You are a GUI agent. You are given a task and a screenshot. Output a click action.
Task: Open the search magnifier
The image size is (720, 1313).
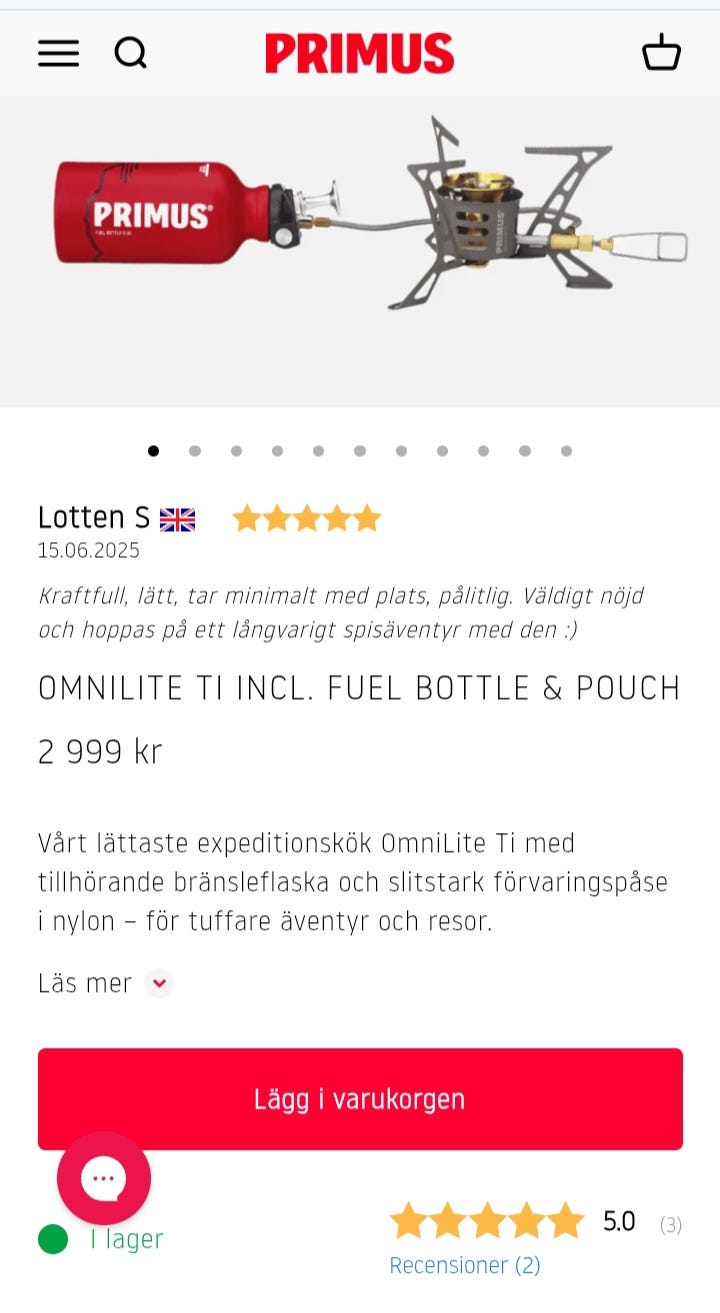130,53
